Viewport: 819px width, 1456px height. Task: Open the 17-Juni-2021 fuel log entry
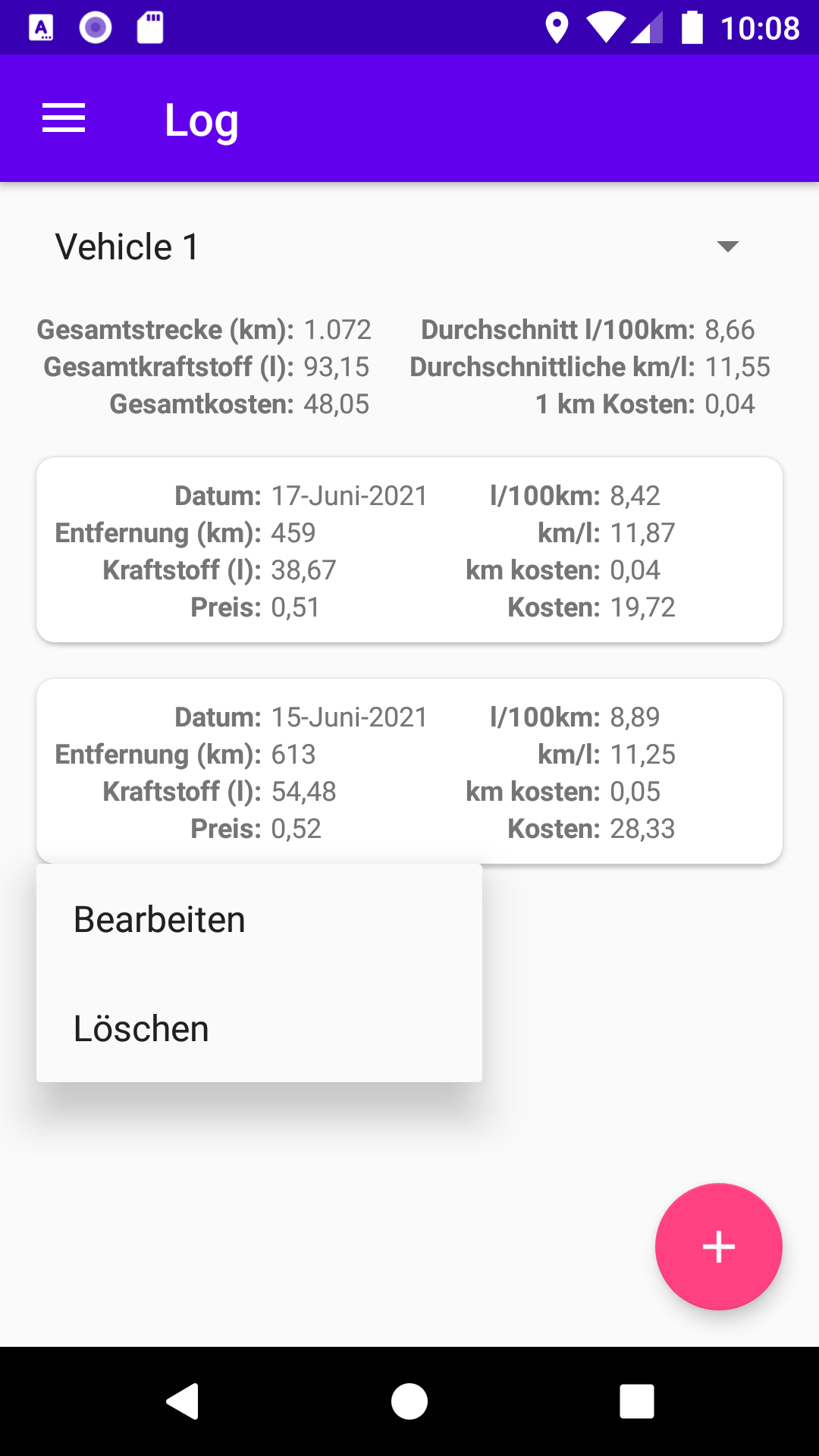coord(409,551)
